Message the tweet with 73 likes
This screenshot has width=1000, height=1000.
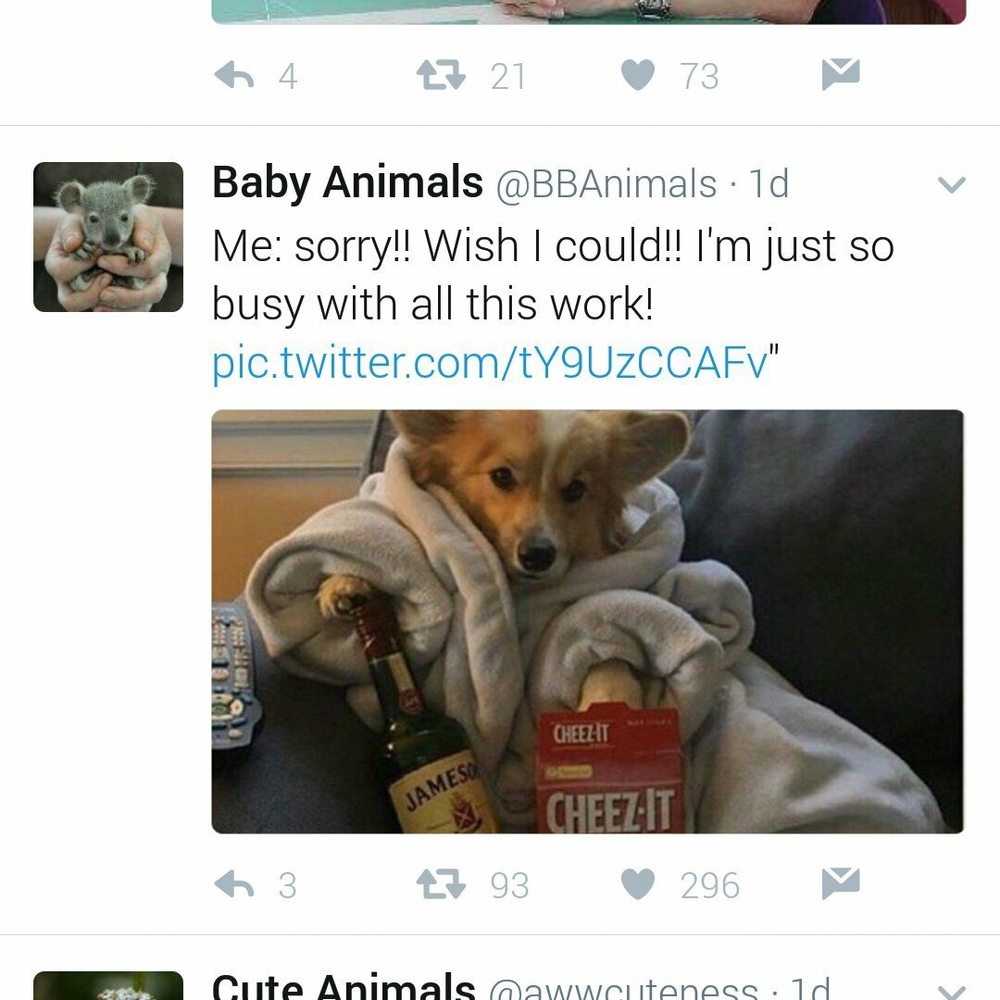click(x=840, y=75)
